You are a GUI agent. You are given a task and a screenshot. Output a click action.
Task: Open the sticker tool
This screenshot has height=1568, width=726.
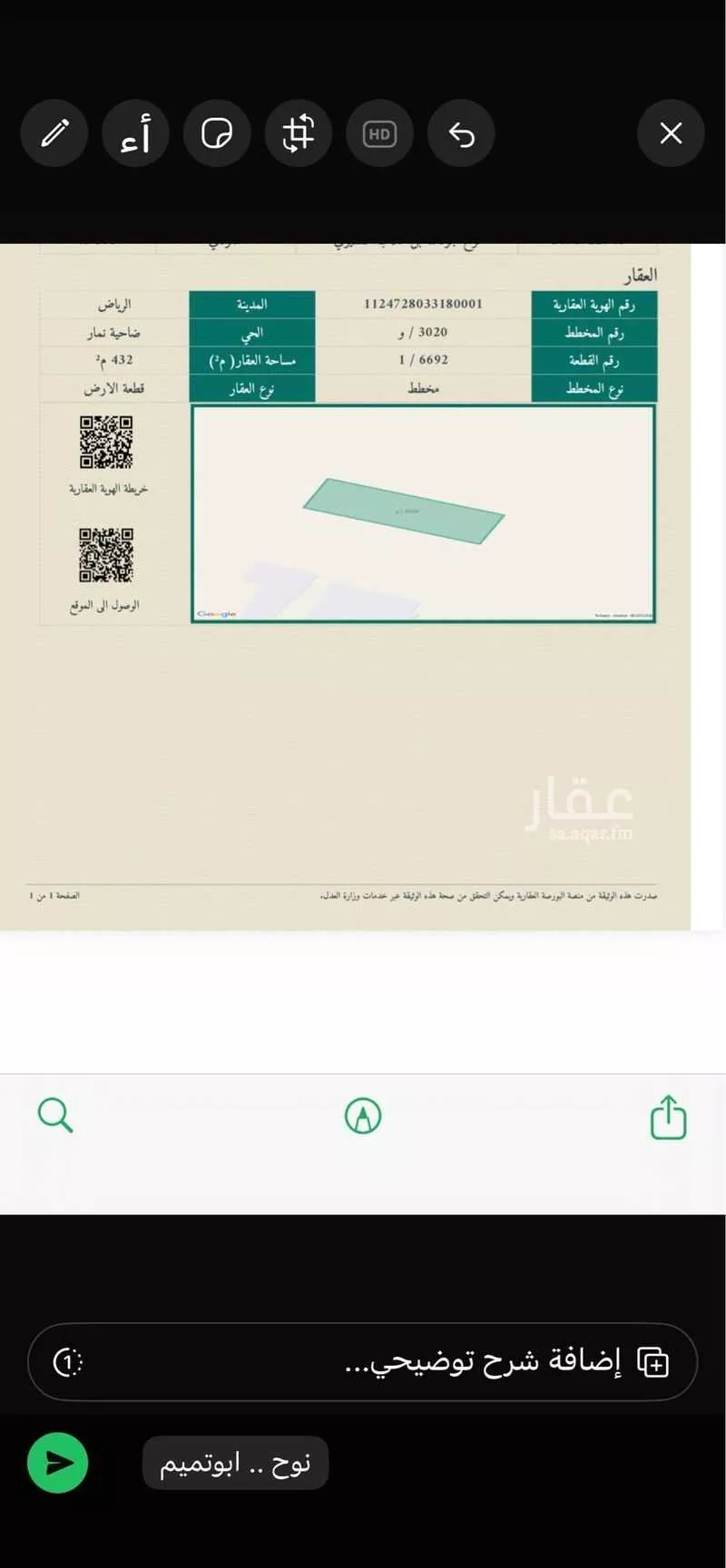217,133
